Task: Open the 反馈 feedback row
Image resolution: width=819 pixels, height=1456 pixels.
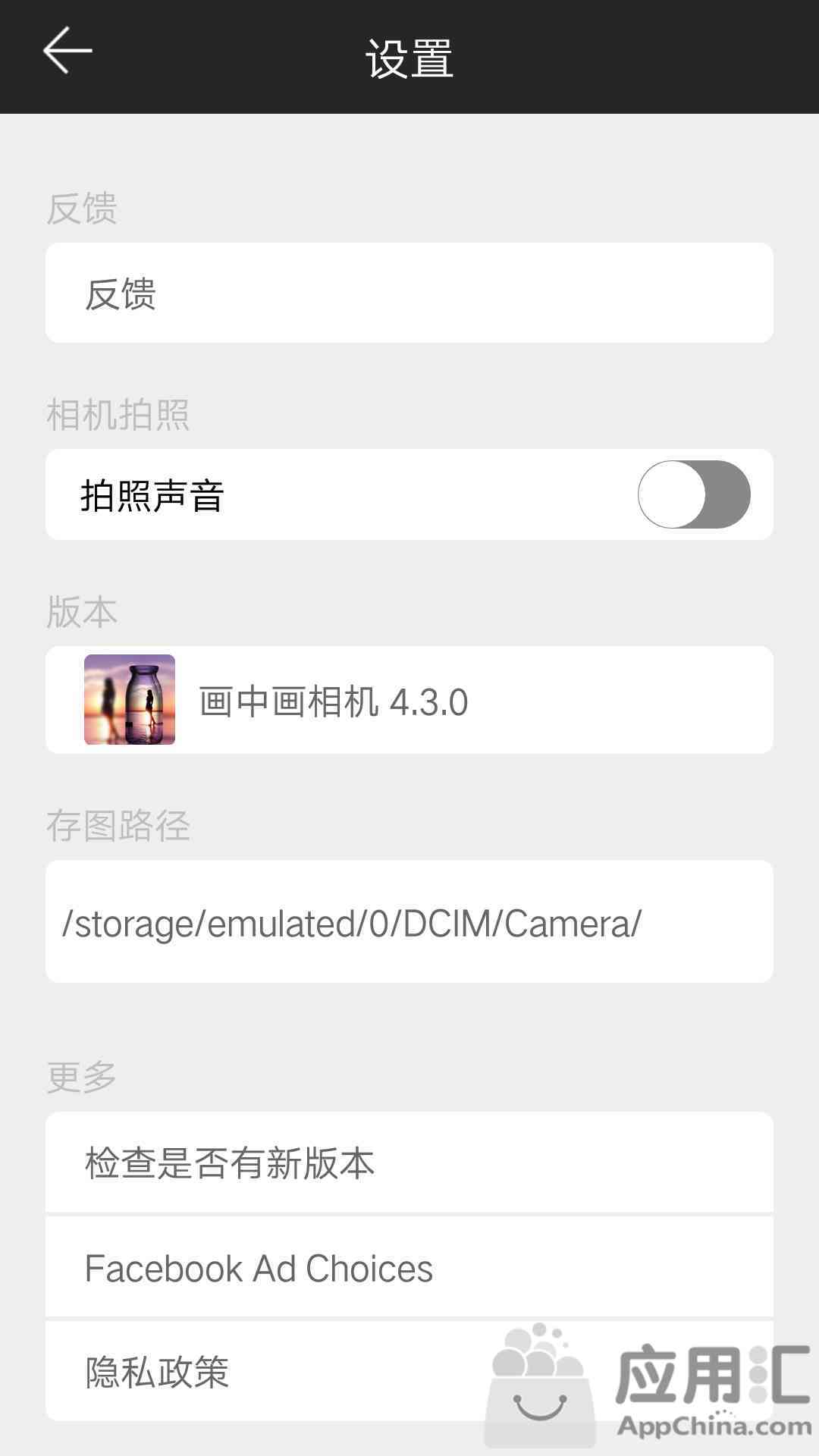Action: [x=409, y=293]
